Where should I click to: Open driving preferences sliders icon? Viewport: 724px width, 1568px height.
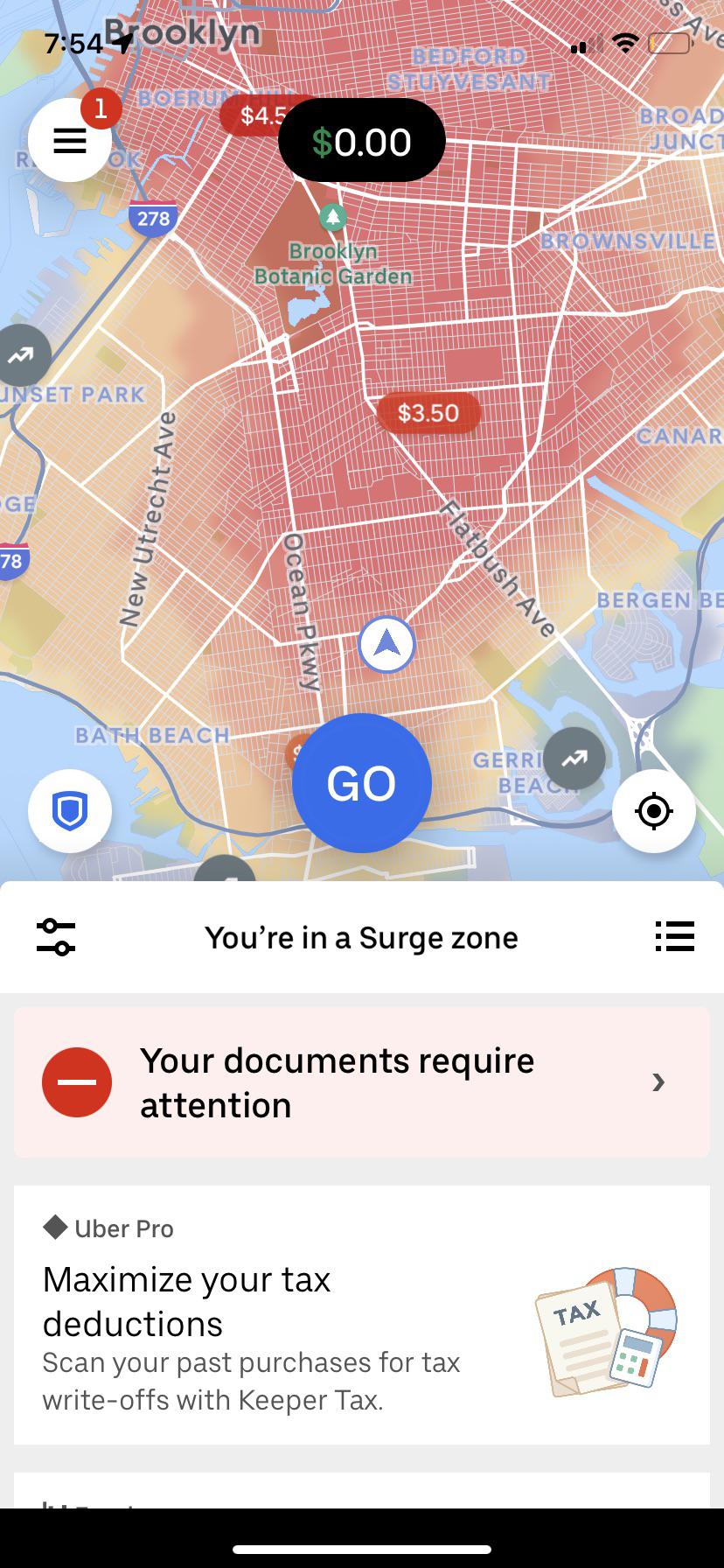pos(56,937)
